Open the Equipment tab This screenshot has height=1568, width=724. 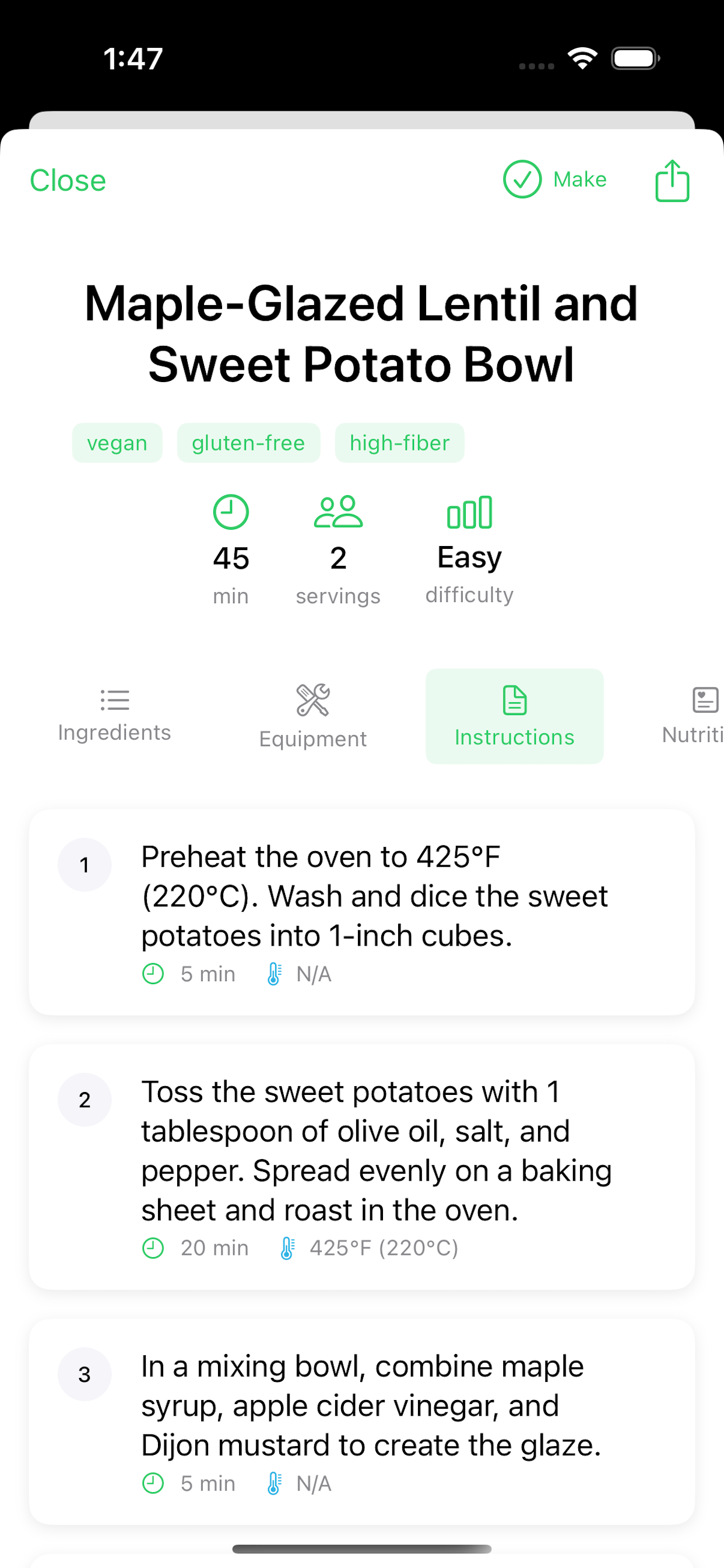312,718
